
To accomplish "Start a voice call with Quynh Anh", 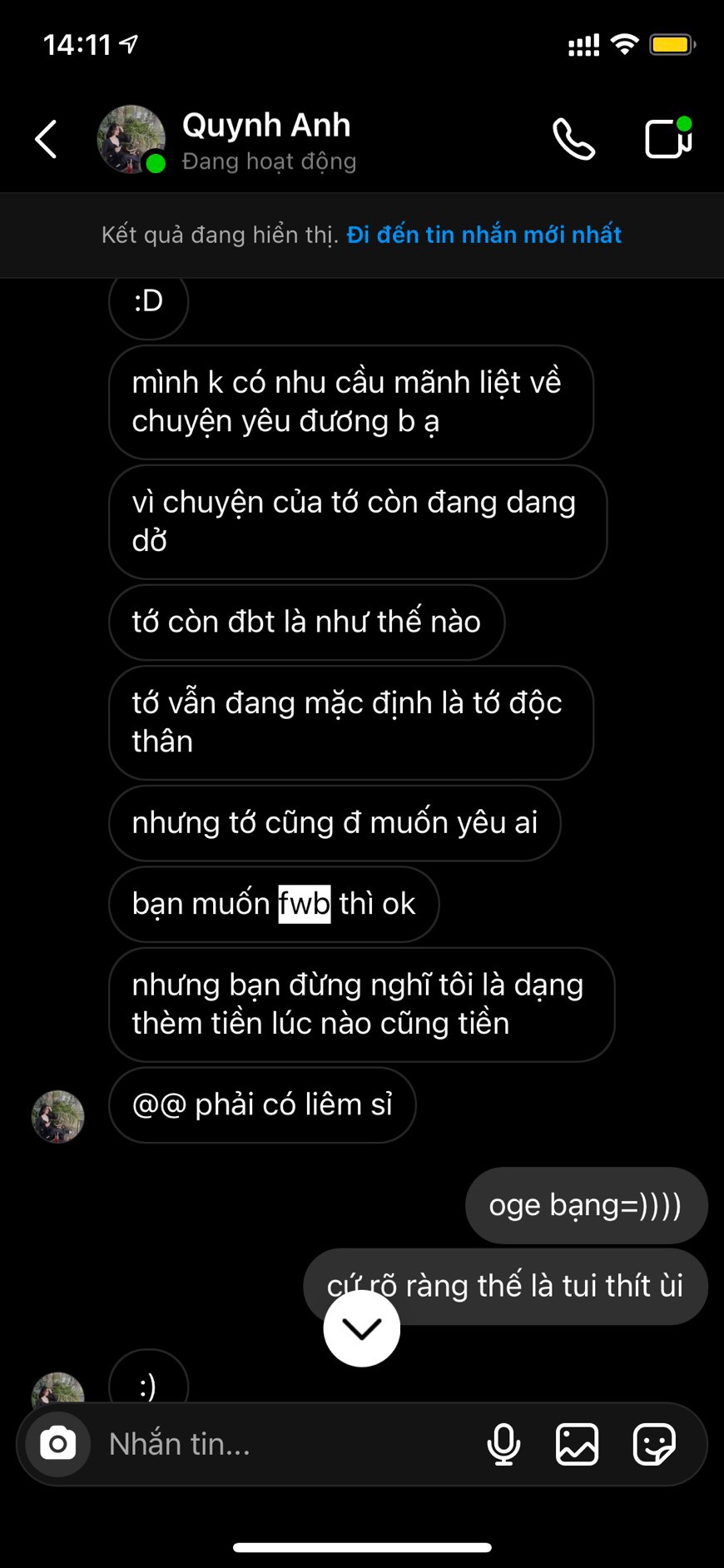I will [573, 139].
